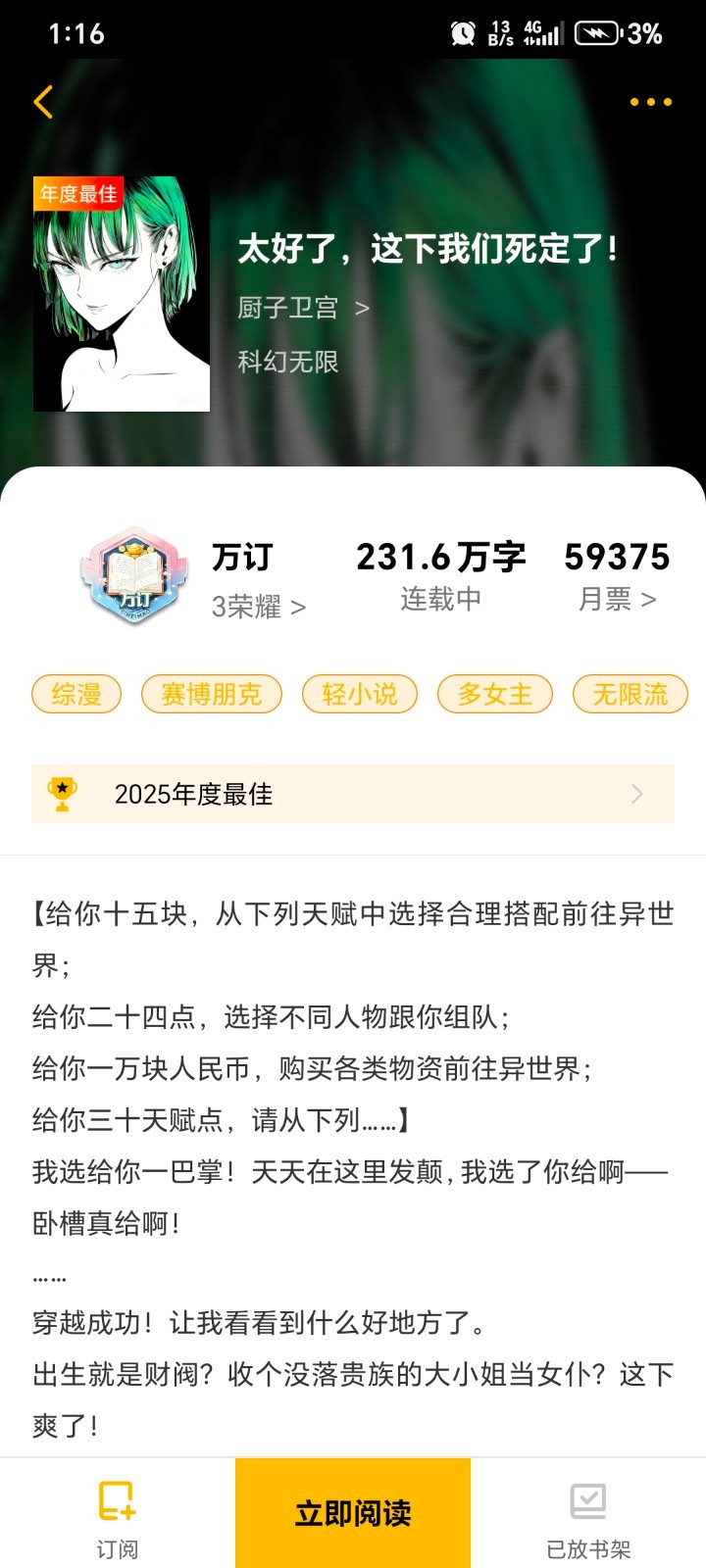Select the 综漫 tag
Screen dimensions: 706x1568
76,694
